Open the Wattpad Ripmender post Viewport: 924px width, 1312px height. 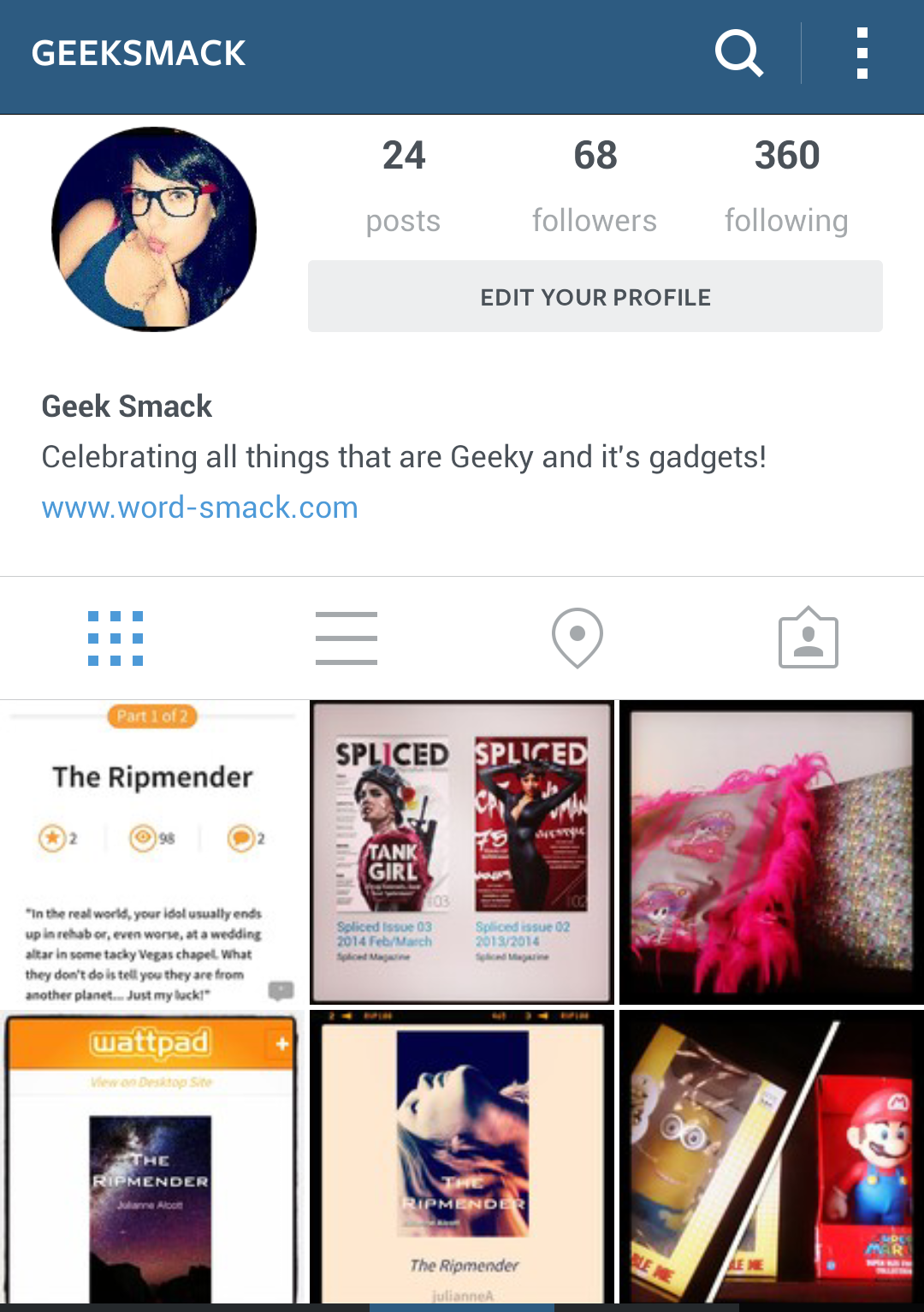(x=152, y=1157)
